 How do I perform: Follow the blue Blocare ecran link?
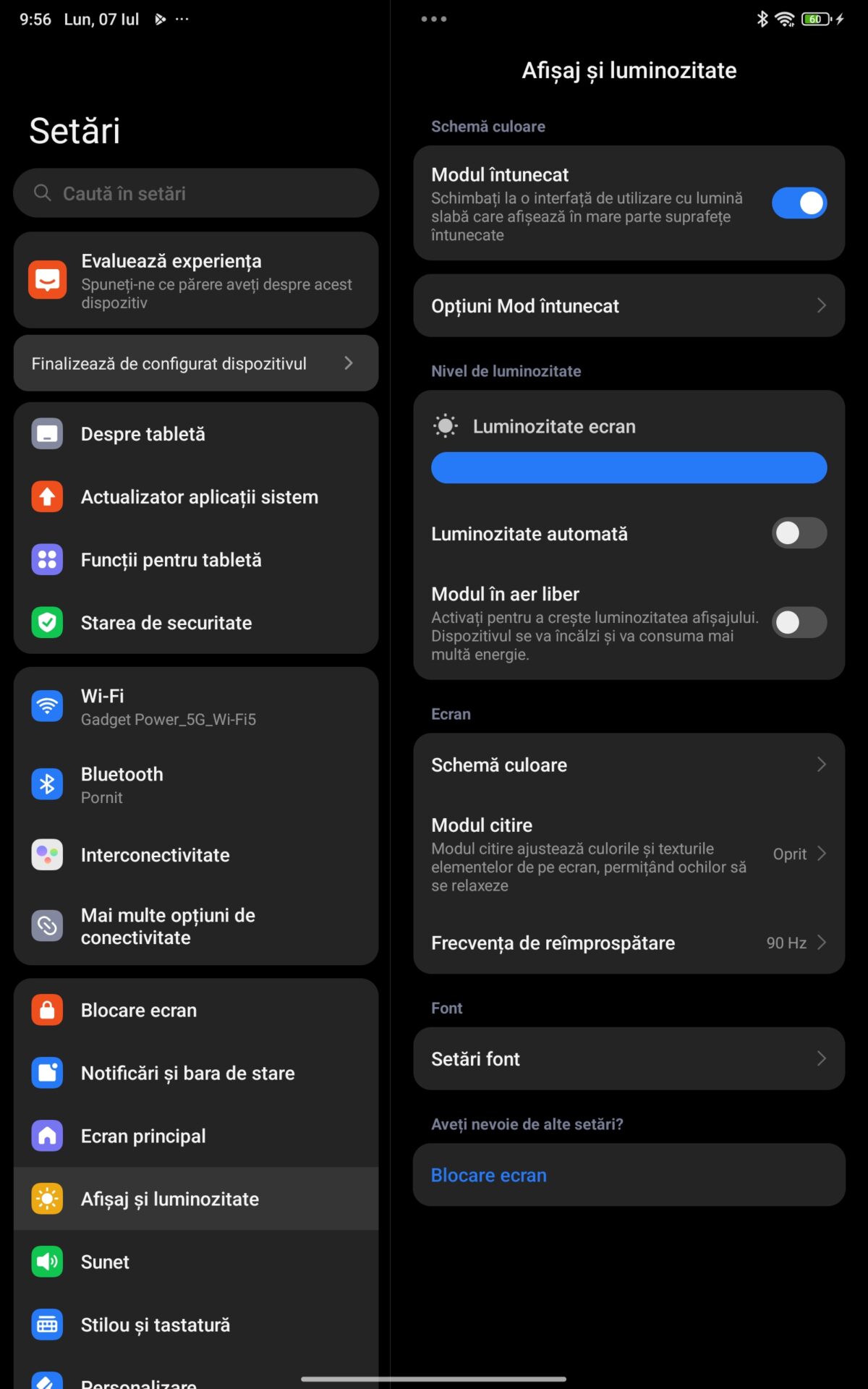pos(489,1176)
